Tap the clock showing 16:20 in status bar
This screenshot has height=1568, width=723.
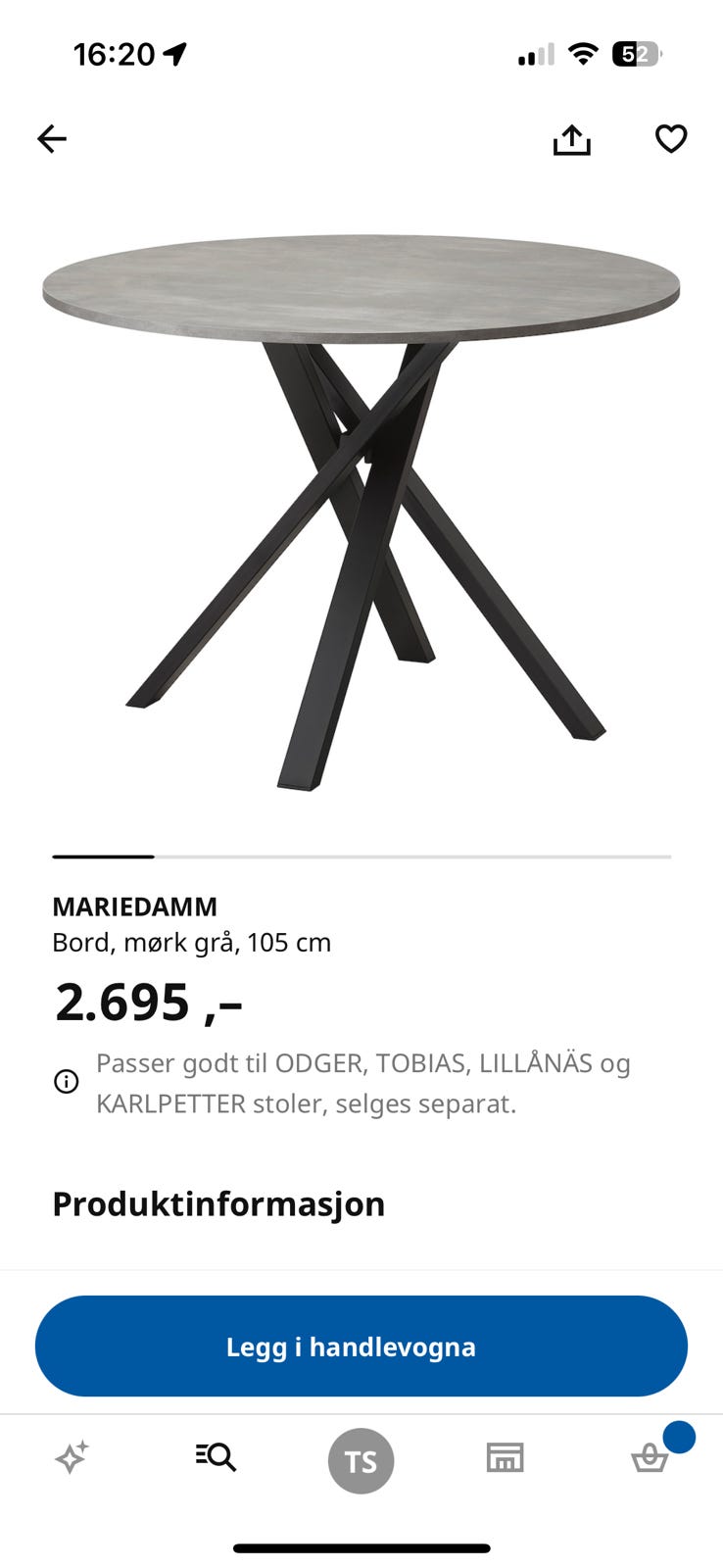pos(113,55)
